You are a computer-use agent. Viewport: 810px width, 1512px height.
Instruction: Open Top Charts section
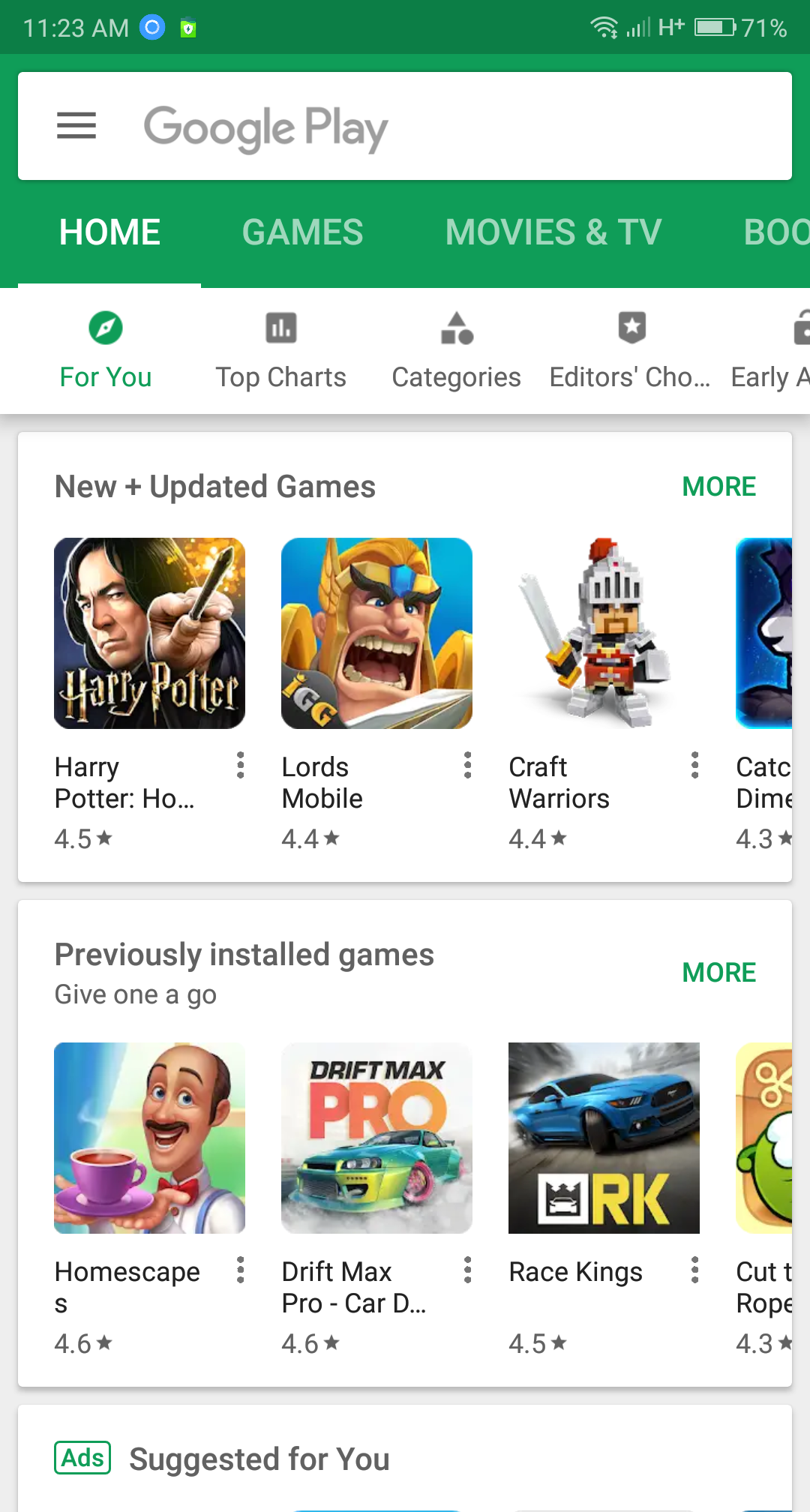281,351
